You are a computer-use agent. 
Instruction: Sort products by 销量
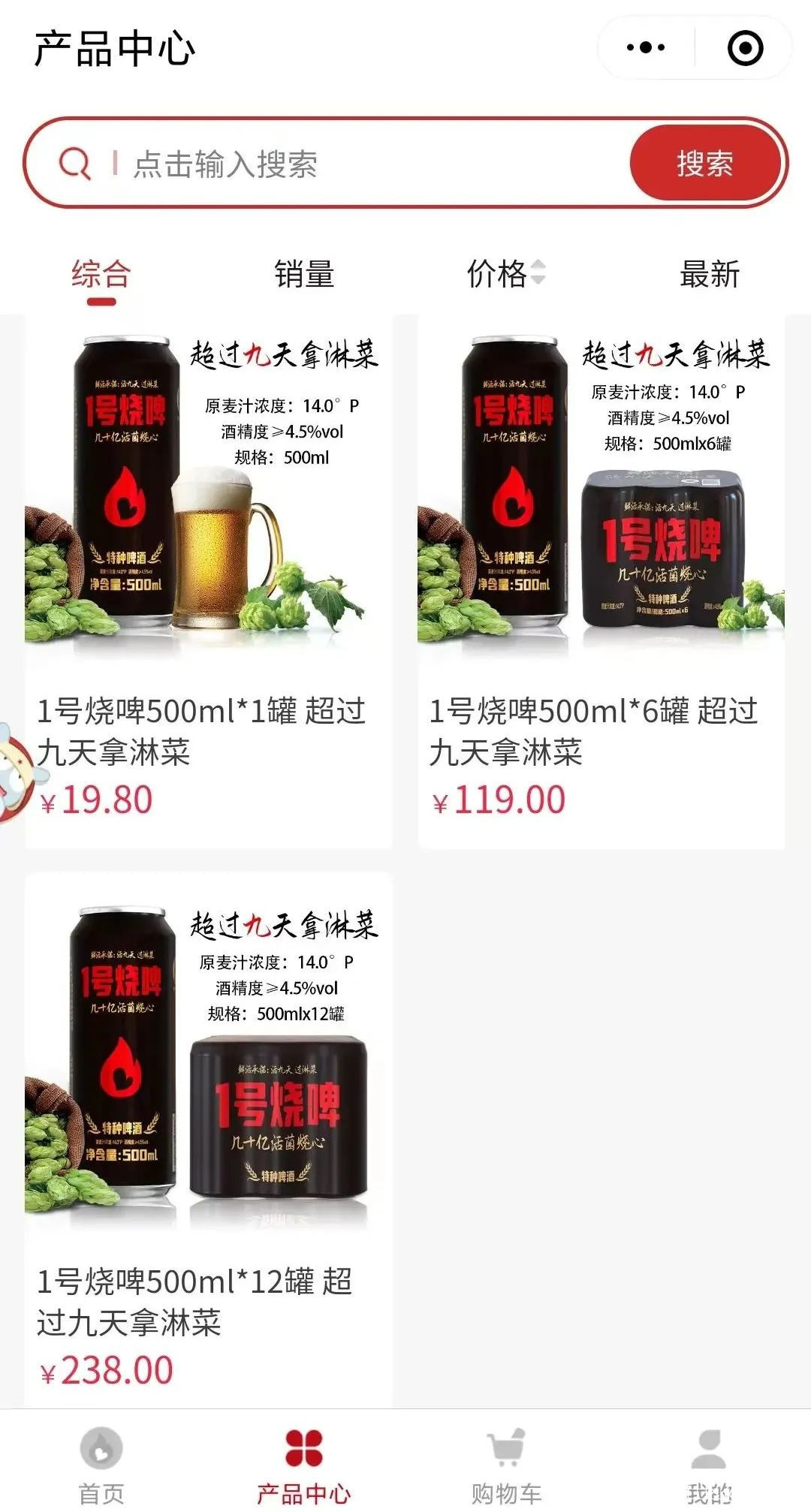[x=304, y=274]
